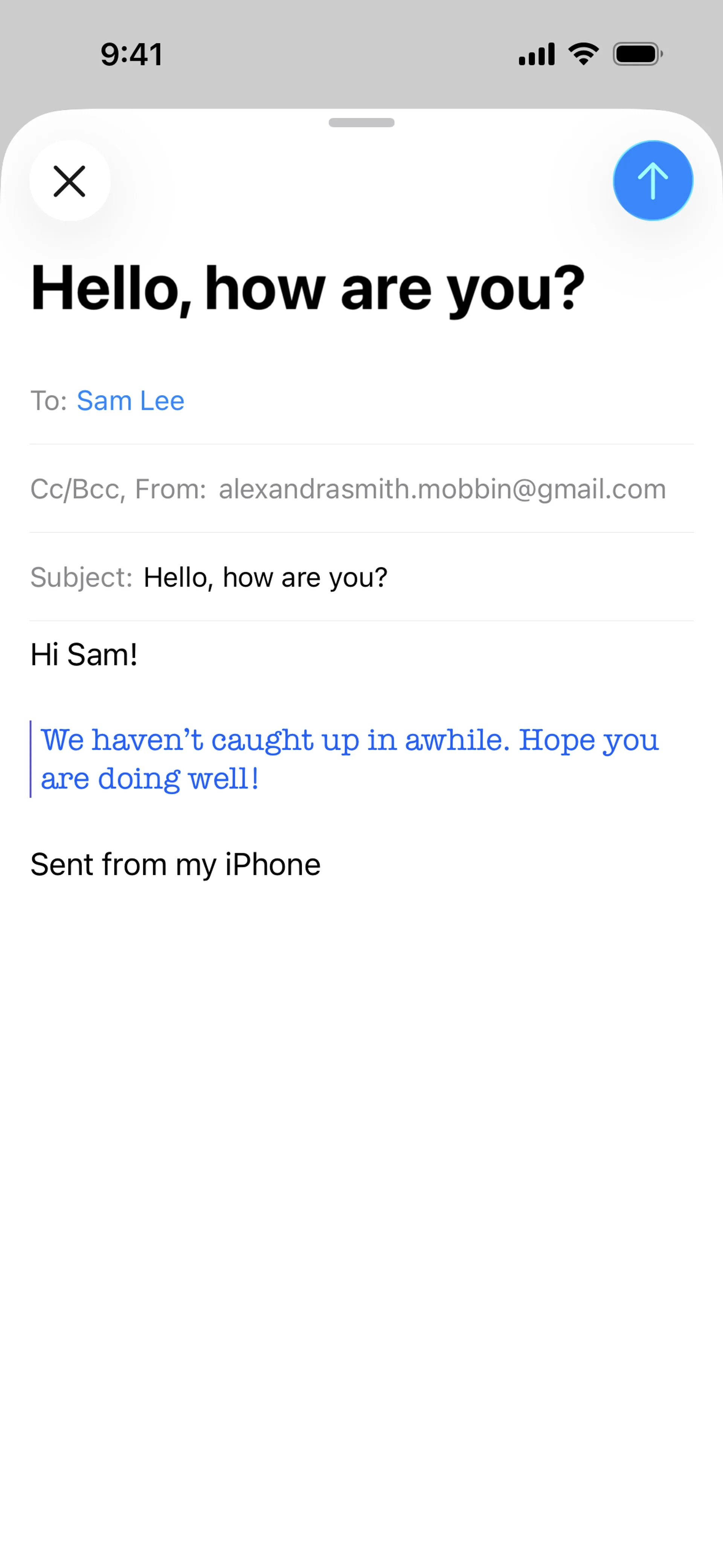Screen dimensions: 723x1568
Task: Place cursor in the message body text
Action: (x=349, y=759)
